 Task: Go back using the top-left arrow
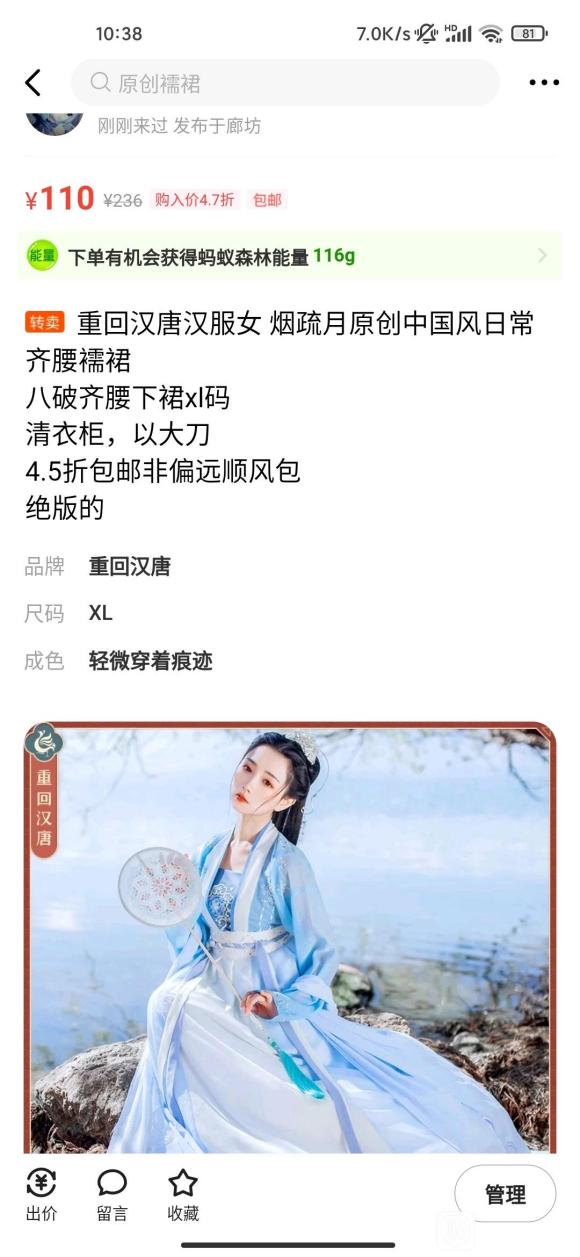(33, 83)
